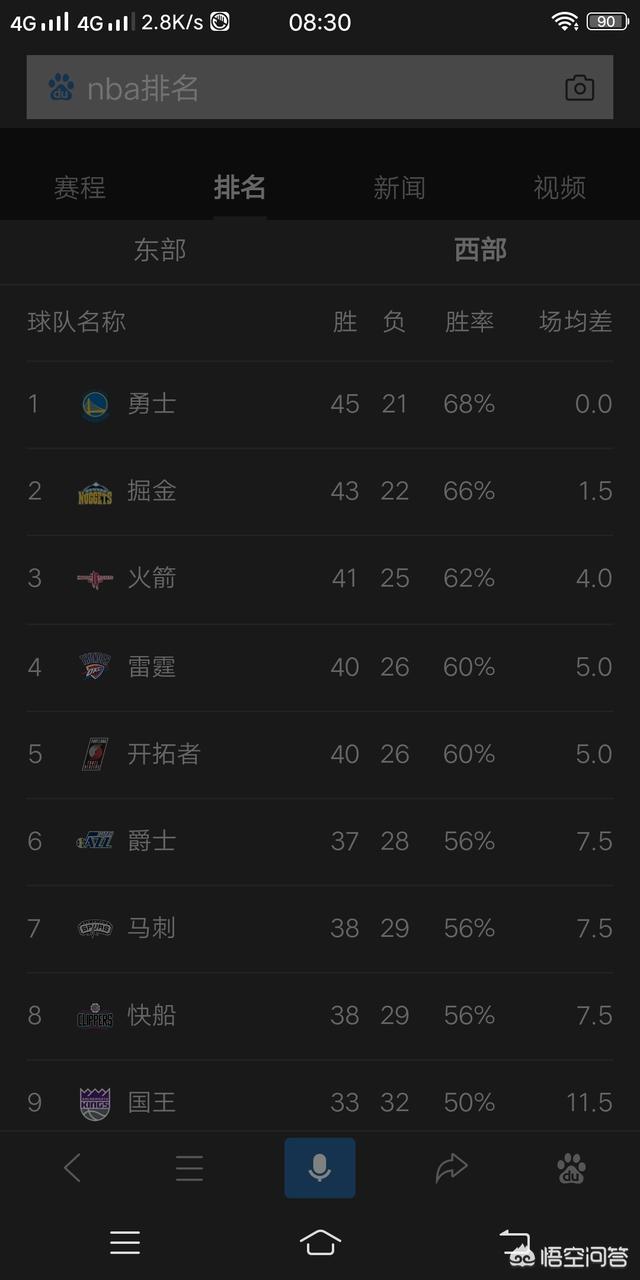Start voice search with the microphone button
The image size is (640, 1280).
(x=320, y=1167)
